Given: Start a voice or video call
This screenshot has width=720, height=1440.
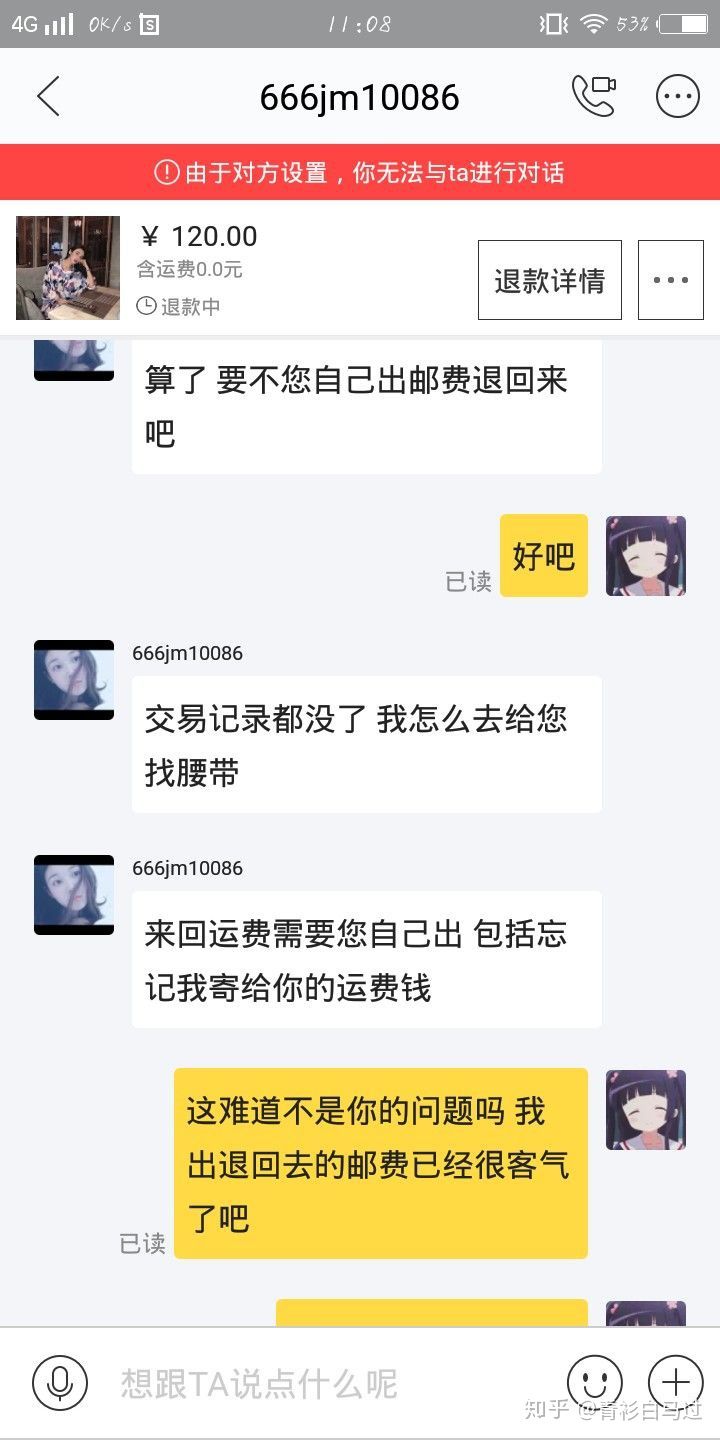Looking at the screenshot, I should [x=593, y=97].
